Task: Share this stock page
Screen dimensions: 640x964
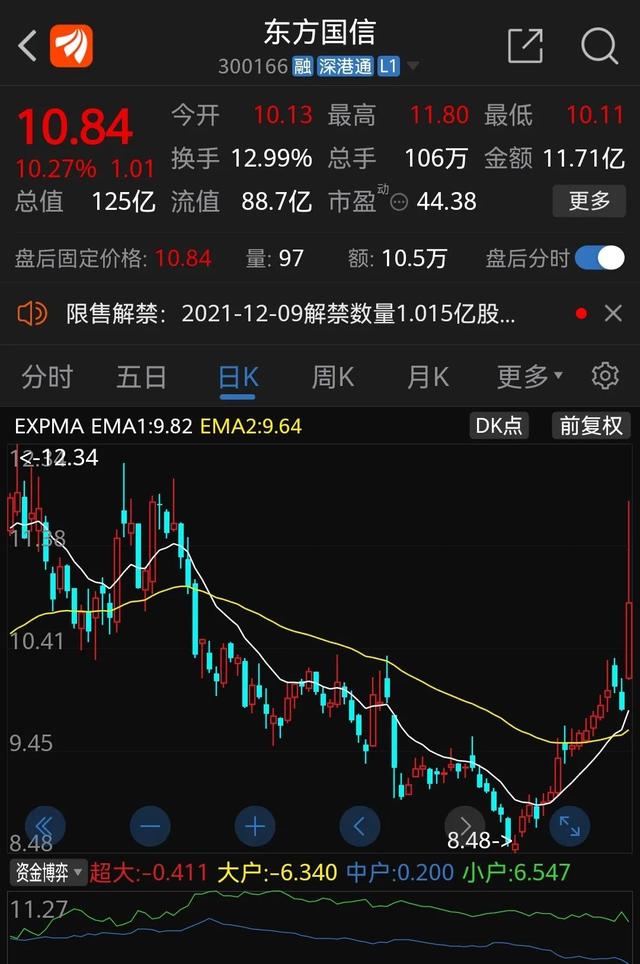Action: pos(525,45)
